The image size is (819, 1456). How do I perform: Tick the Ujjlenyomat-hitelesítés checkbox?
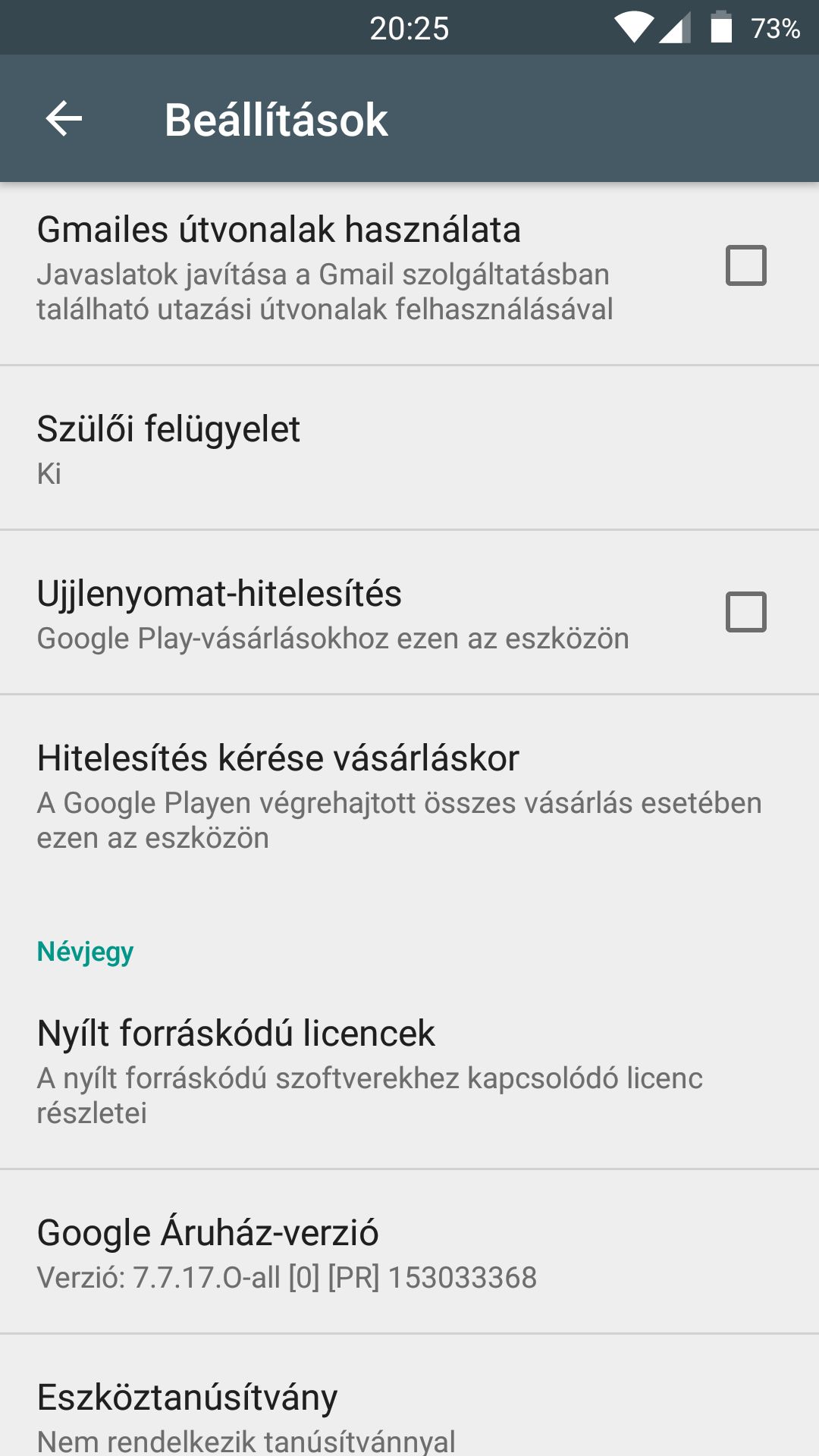(745, 612)
